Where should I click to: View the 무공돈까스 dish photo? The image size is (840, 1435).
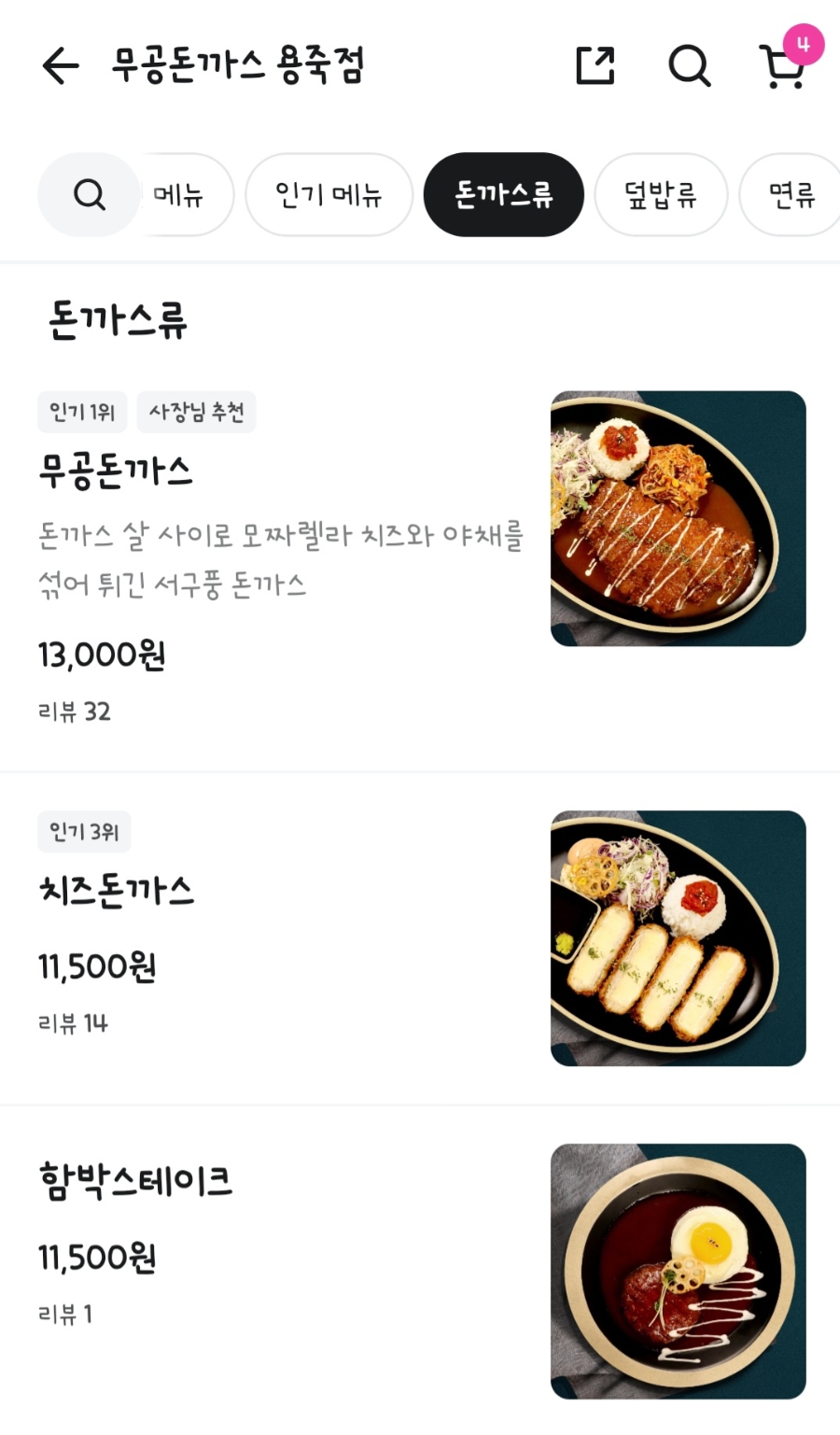(x=679, y=518)
